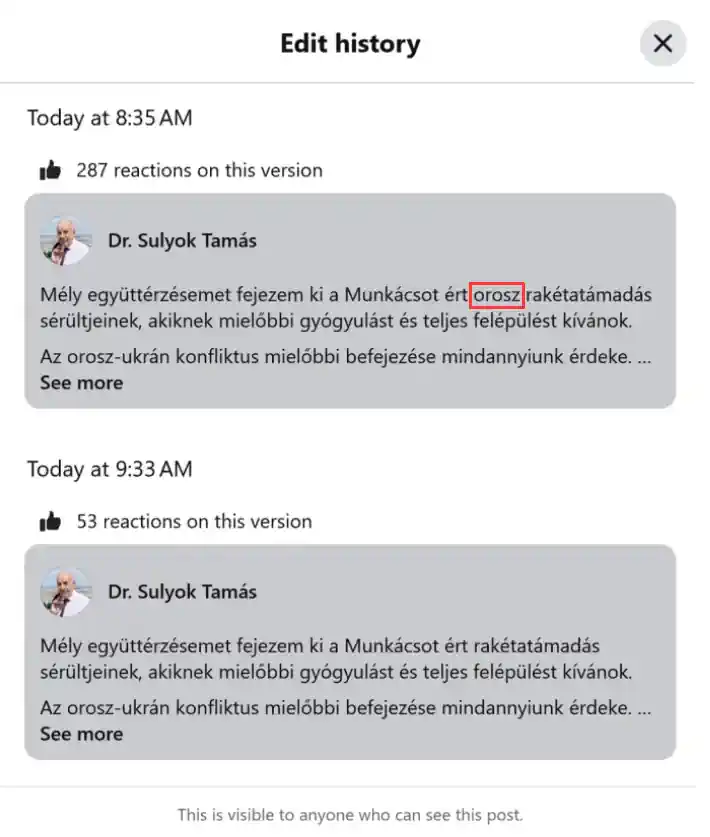Expand See more in the 9:33 AM version
Screen dimensions: 710x837
point(81,734)
